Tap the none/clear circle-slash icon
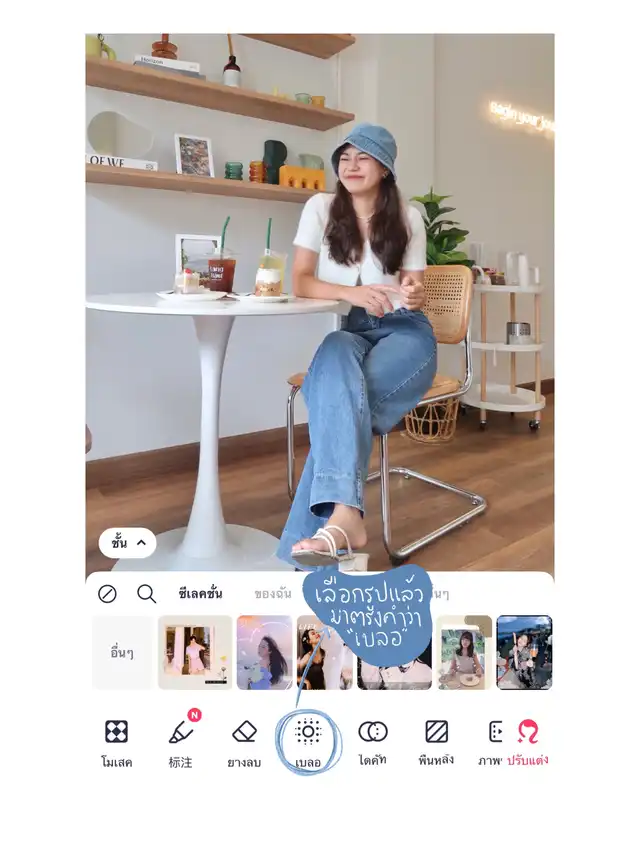The width and height of the screenshot is (640, 853). point(107,594)
